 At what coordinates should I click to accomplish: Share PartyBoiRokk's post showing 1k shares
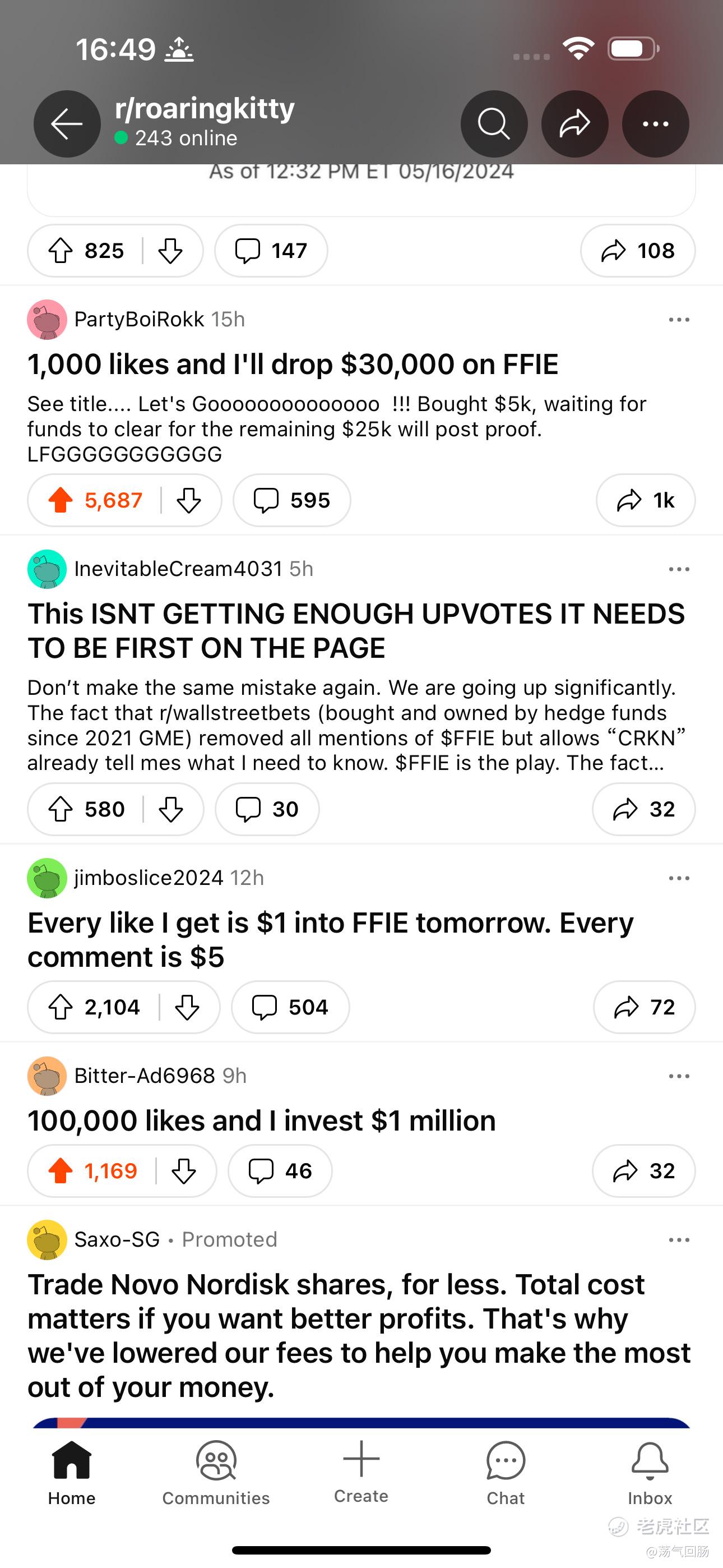click(645, 500)
